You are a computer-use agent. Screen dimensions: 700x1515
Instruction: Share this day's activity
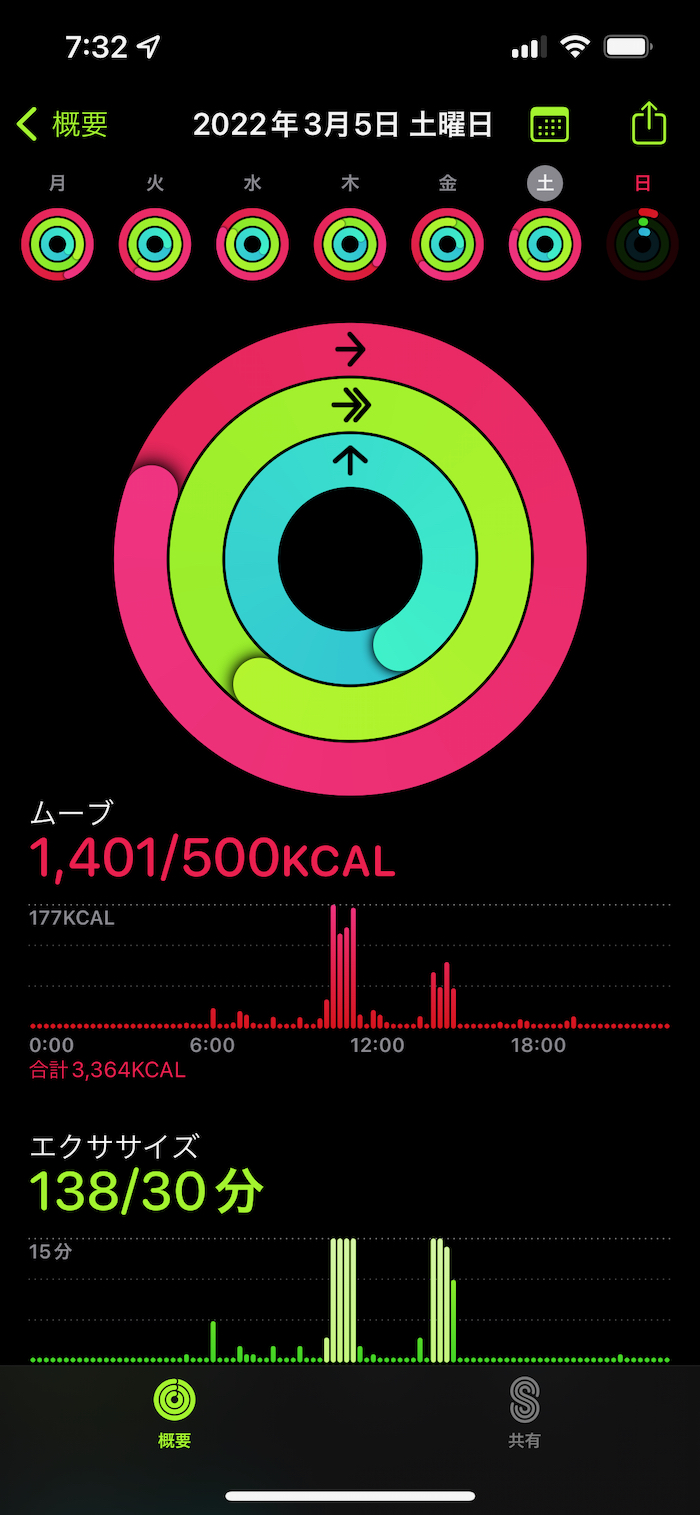click(x=649, y=124)
